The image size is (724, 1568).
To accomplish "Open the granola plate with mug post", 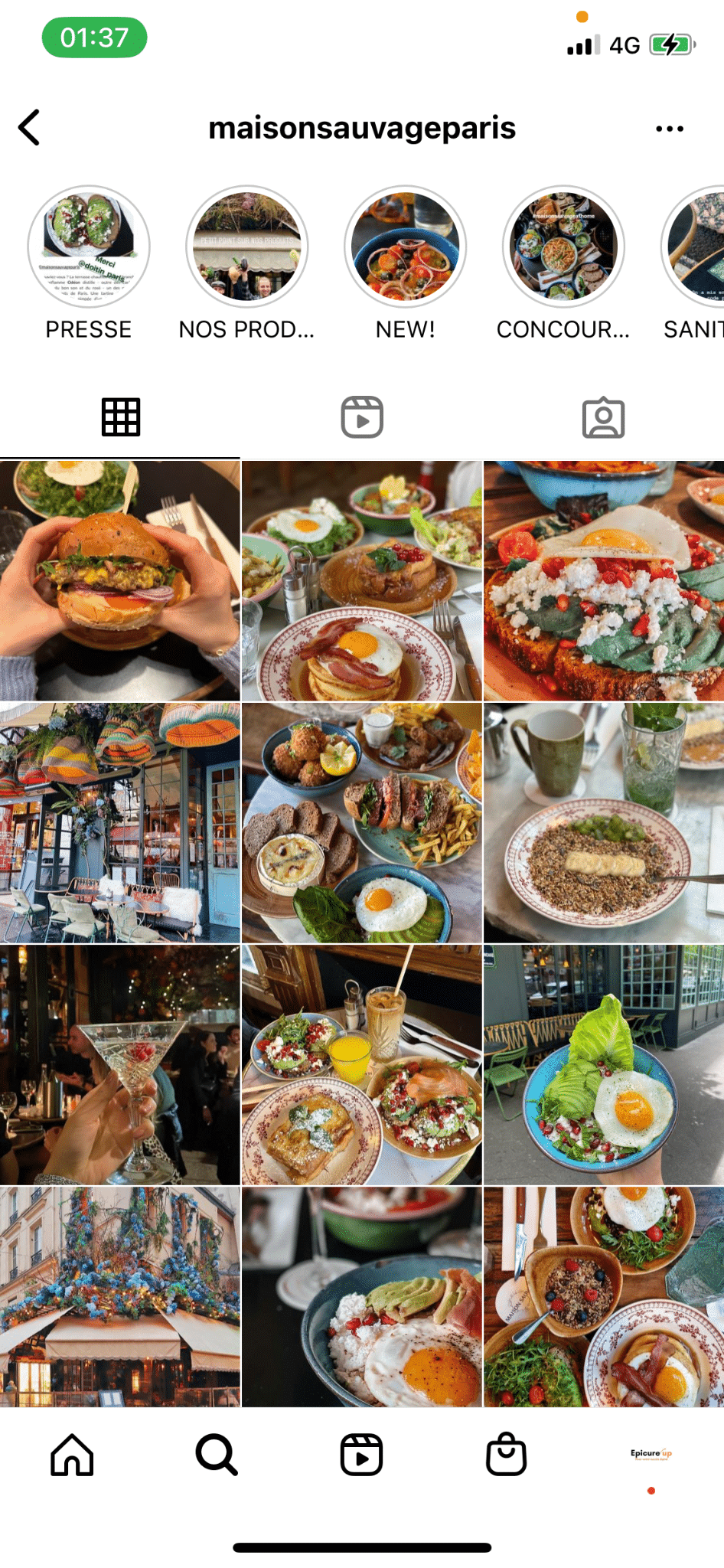I will pyautogui.click(x=604, y=823).
